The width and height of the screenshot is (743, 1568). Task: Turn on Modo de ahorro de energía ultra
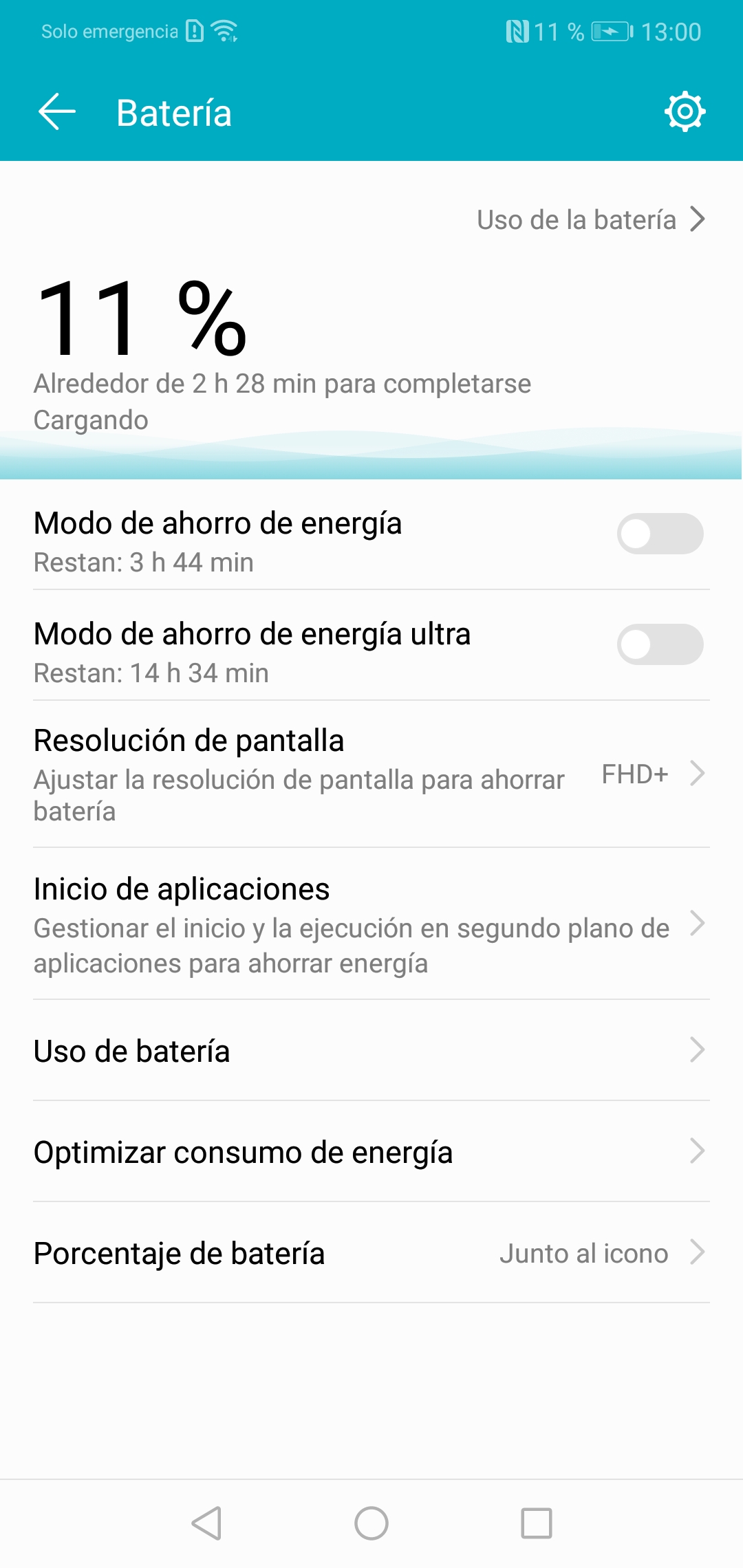click(660, 644)
